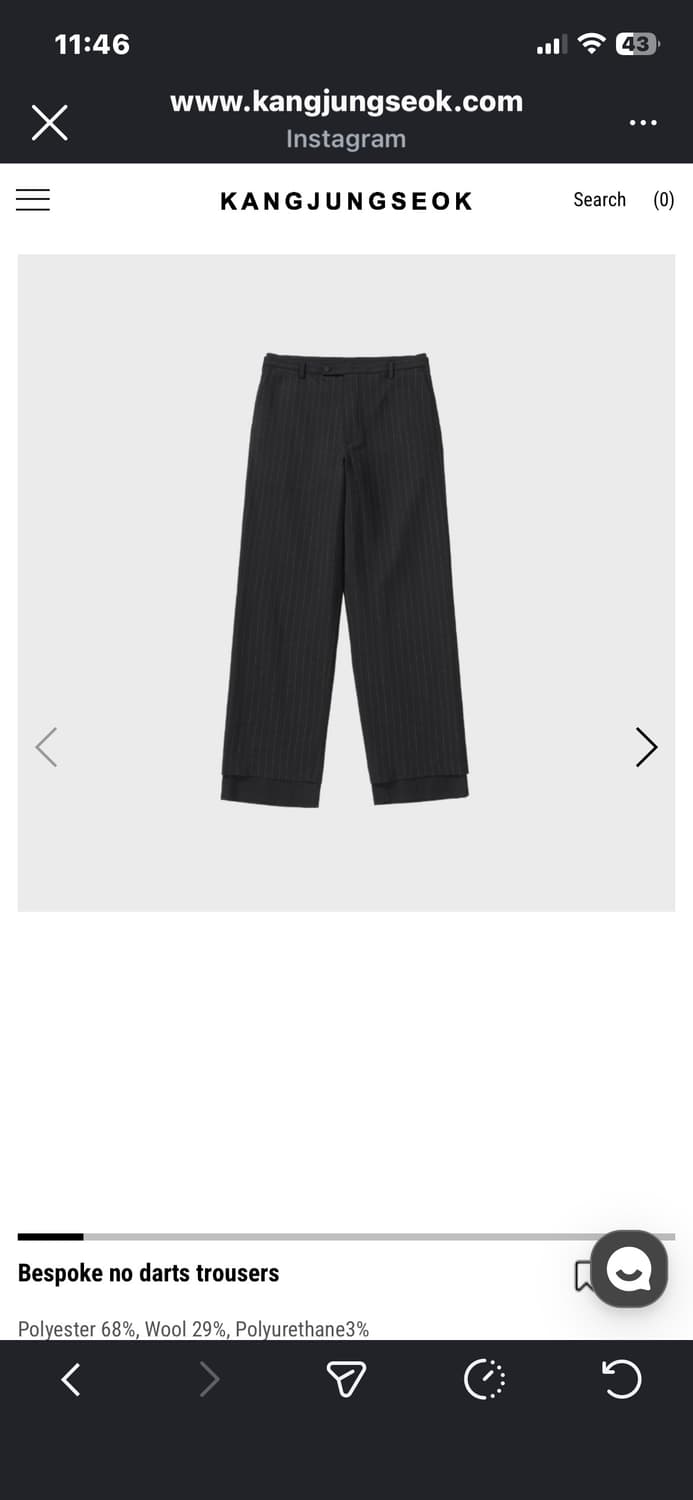
Task: Go to the KANGJUNGSEOK homepage
Action: click(x=346, y=201)
